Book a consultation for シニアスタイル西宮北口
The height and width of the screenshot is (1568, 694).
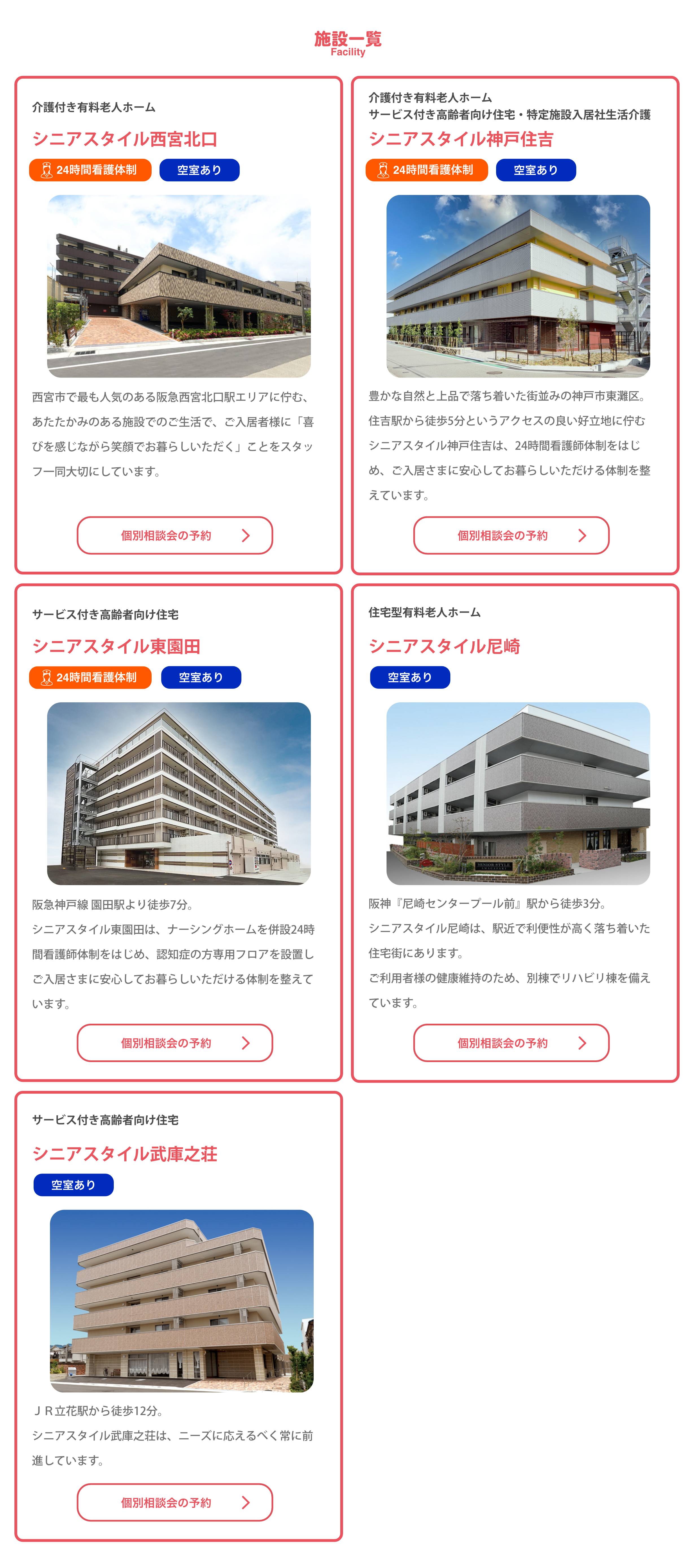(x=175, y=536)
